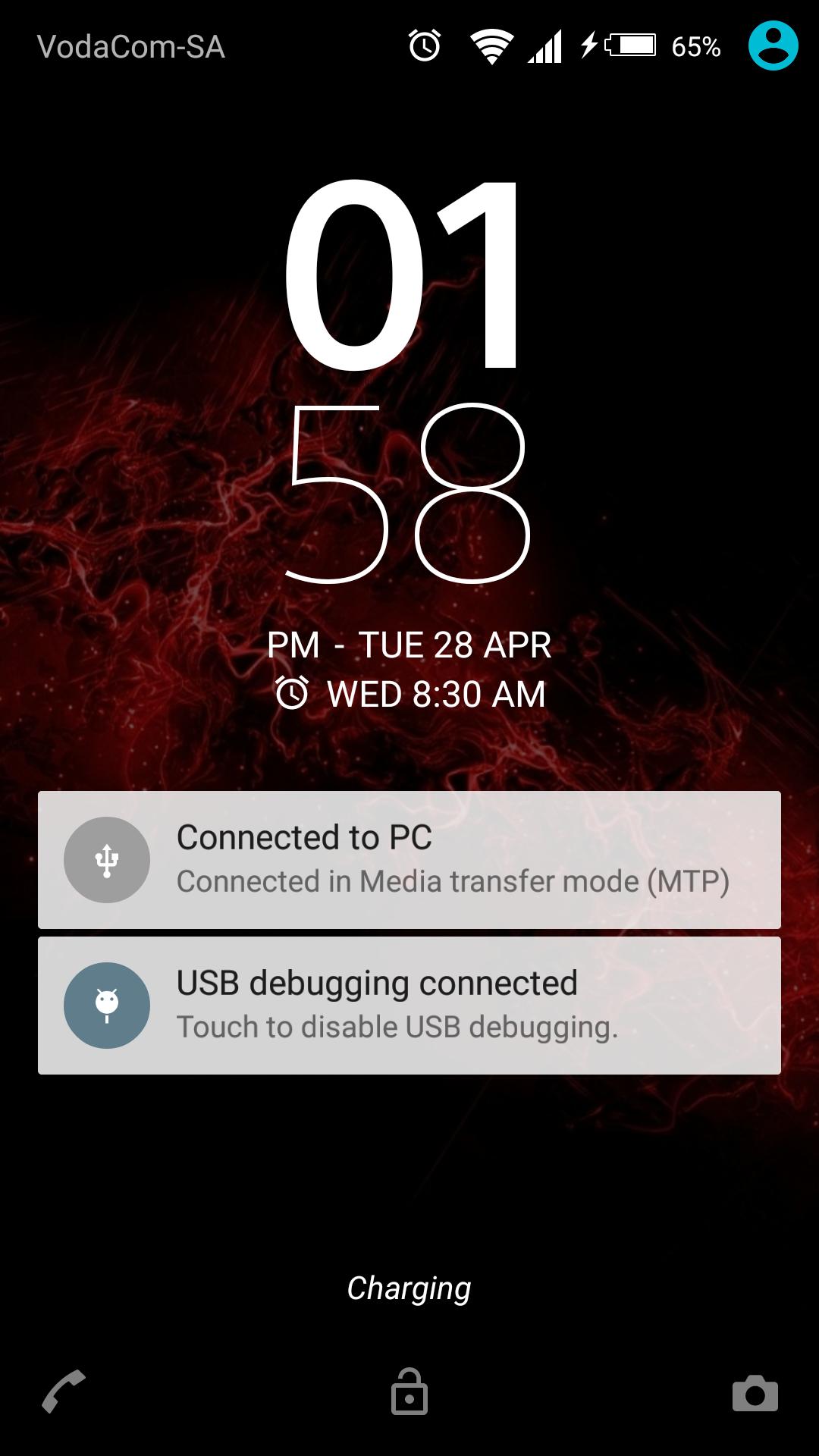Tap the cellular signal strength icon
This screenshot has height=1456, width=819.
544,45
